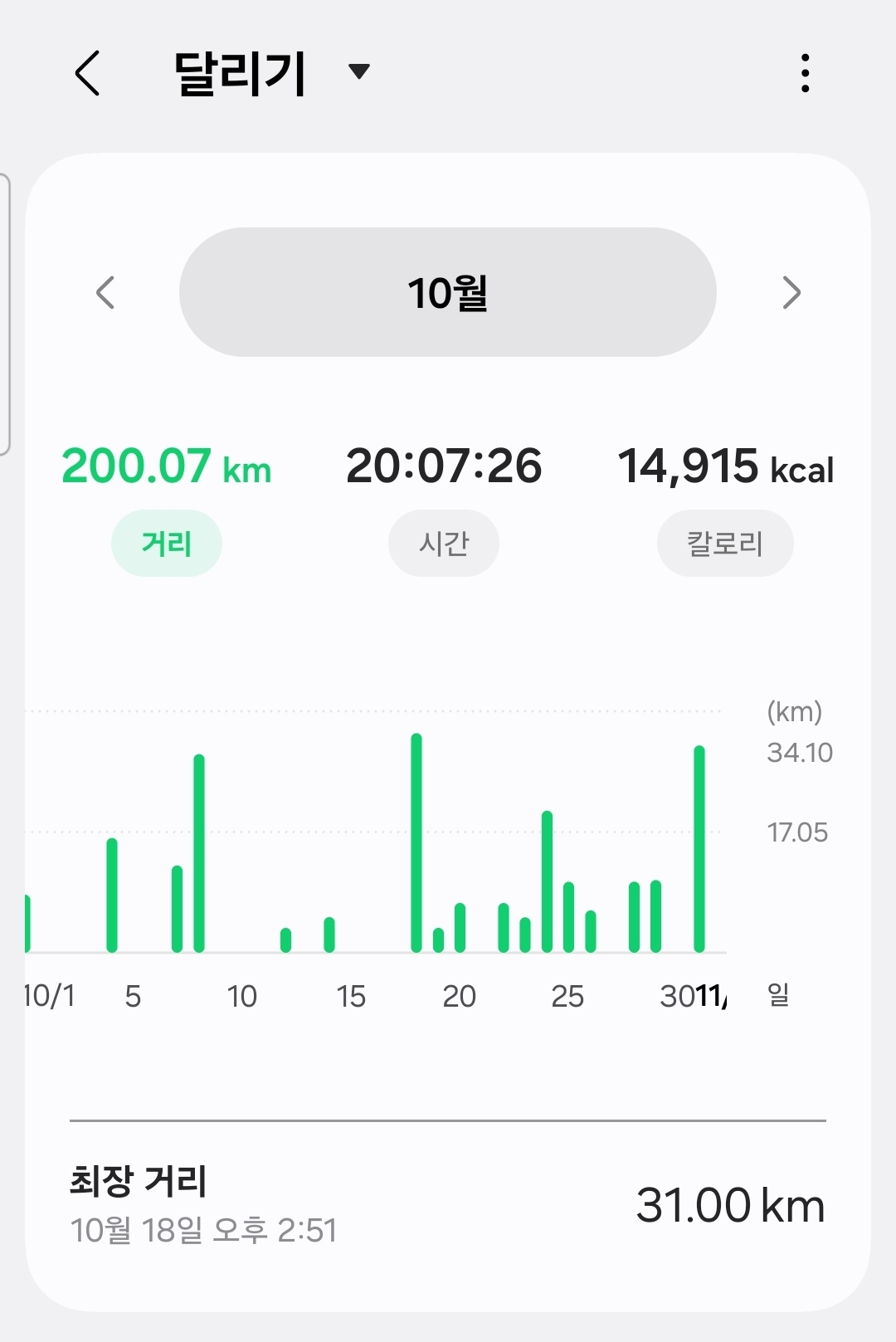Go back using the top-left arrow
Viewport: 896px width, 1342px height.
(88, 73)
